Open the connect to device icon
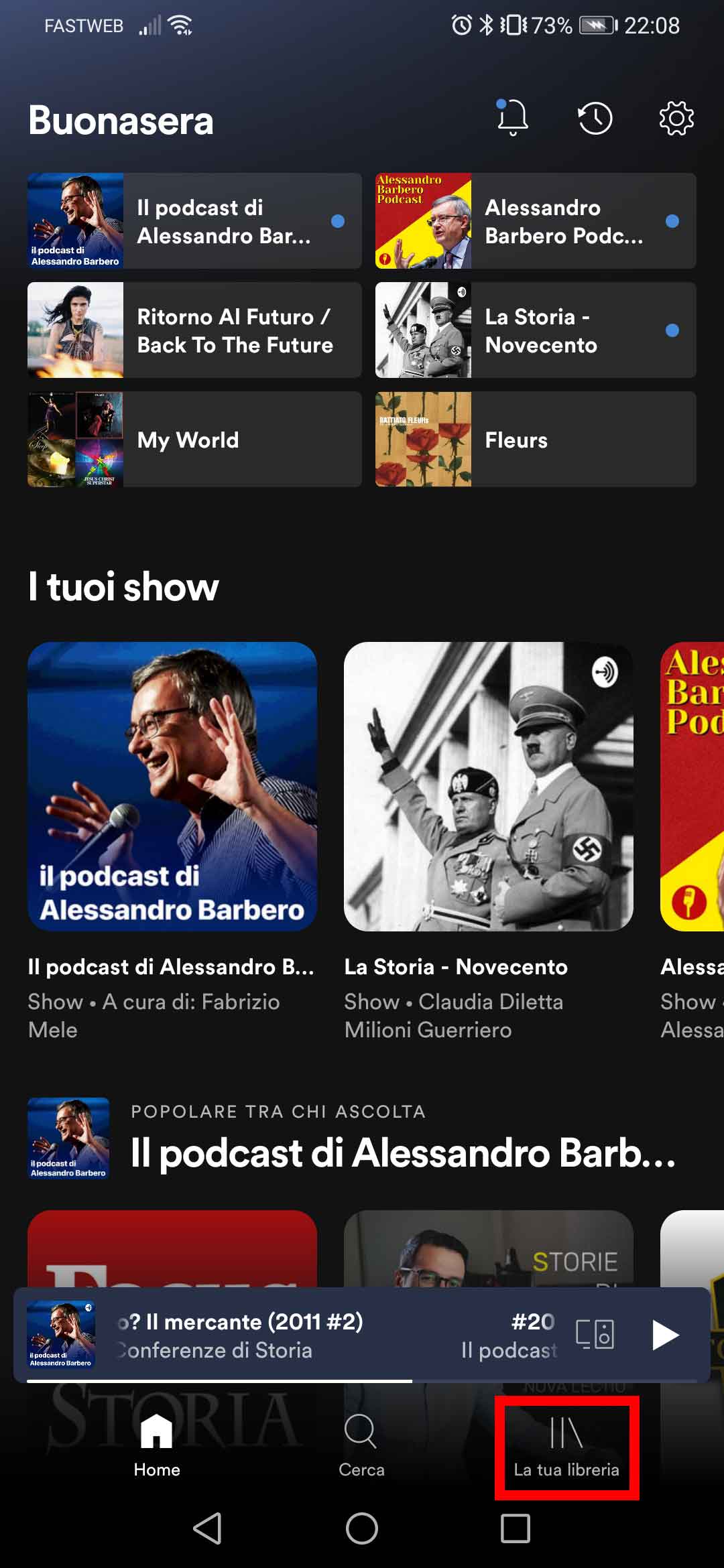 click(x=595, y=1335)
